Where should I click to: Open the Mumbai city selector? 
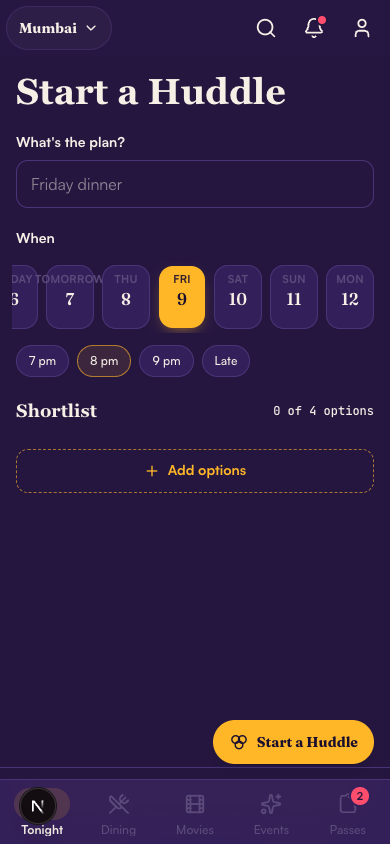click(x=59, y=28)
